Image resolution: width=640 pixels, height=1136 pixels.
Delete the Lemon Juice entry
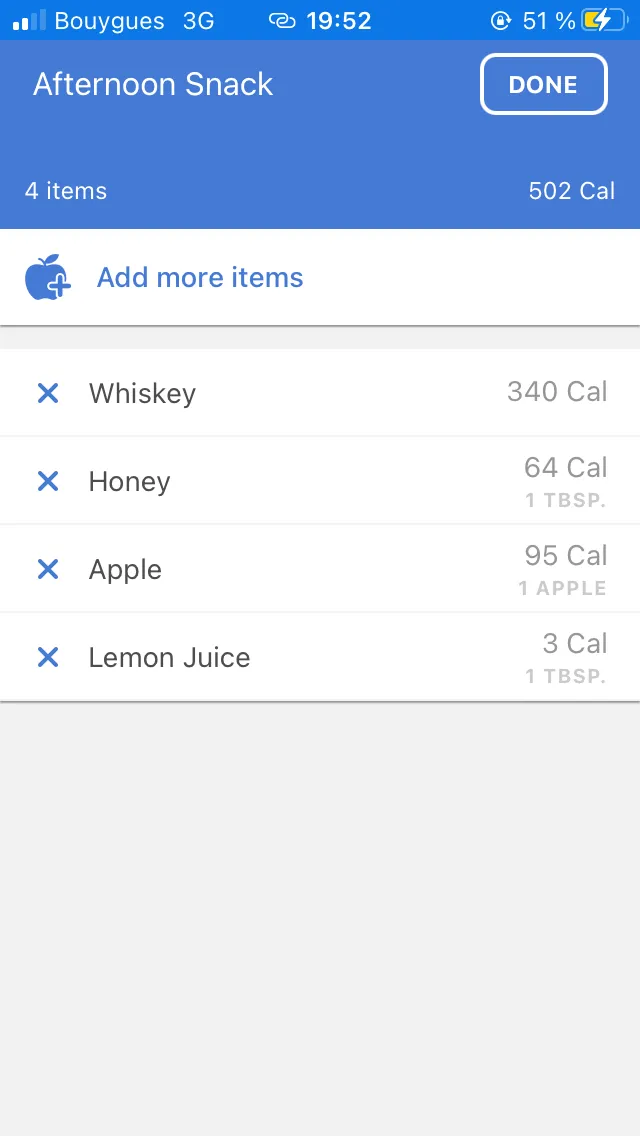[48, 657]
